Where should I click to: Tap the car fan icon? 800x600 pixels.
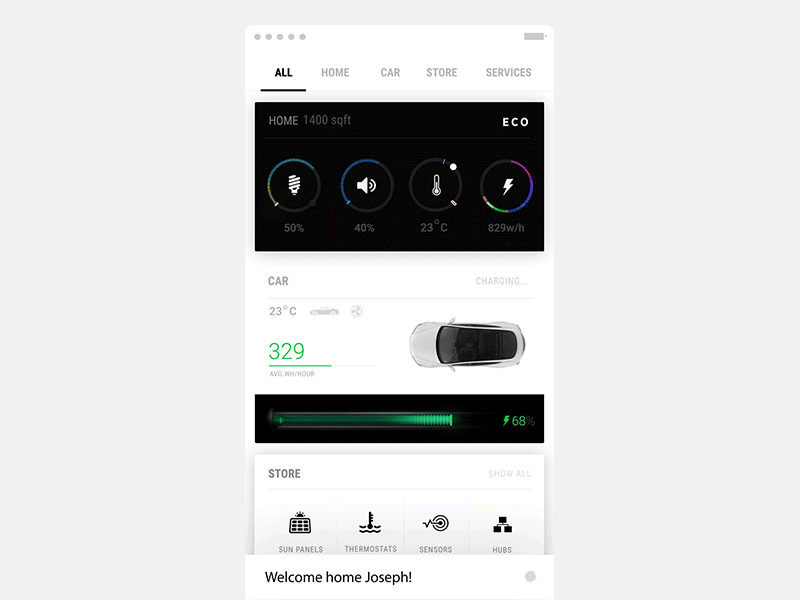pos(356,311)
